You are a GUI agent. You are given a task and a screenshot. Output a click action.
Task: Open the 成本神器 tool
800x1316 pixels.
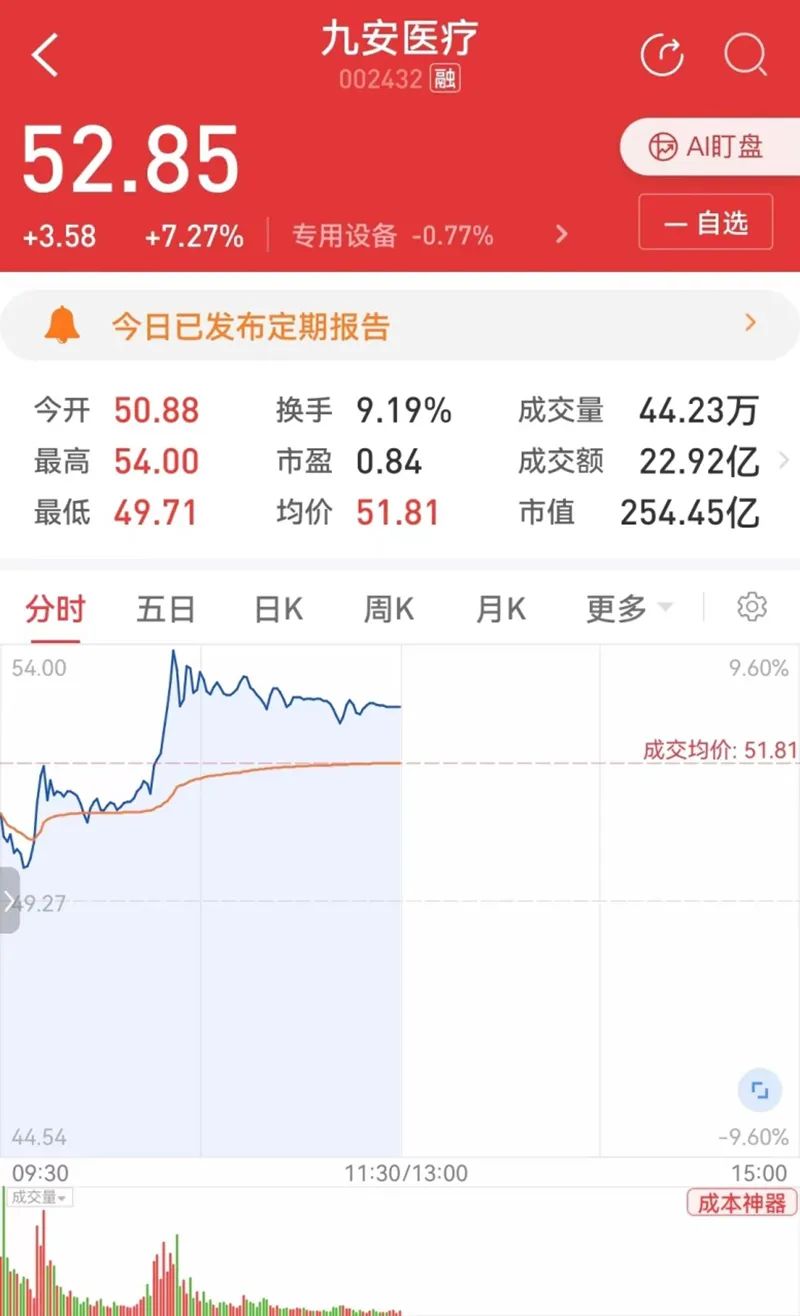[x=742, y=1202]
